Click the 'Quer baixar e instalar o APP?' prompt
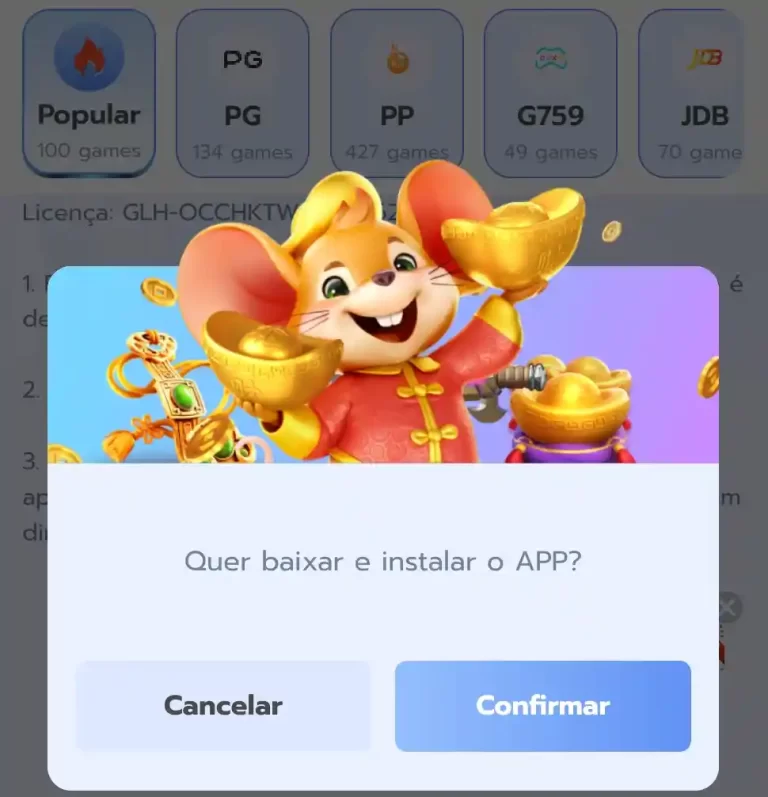 pyautogui.click(x=384, y=562)
